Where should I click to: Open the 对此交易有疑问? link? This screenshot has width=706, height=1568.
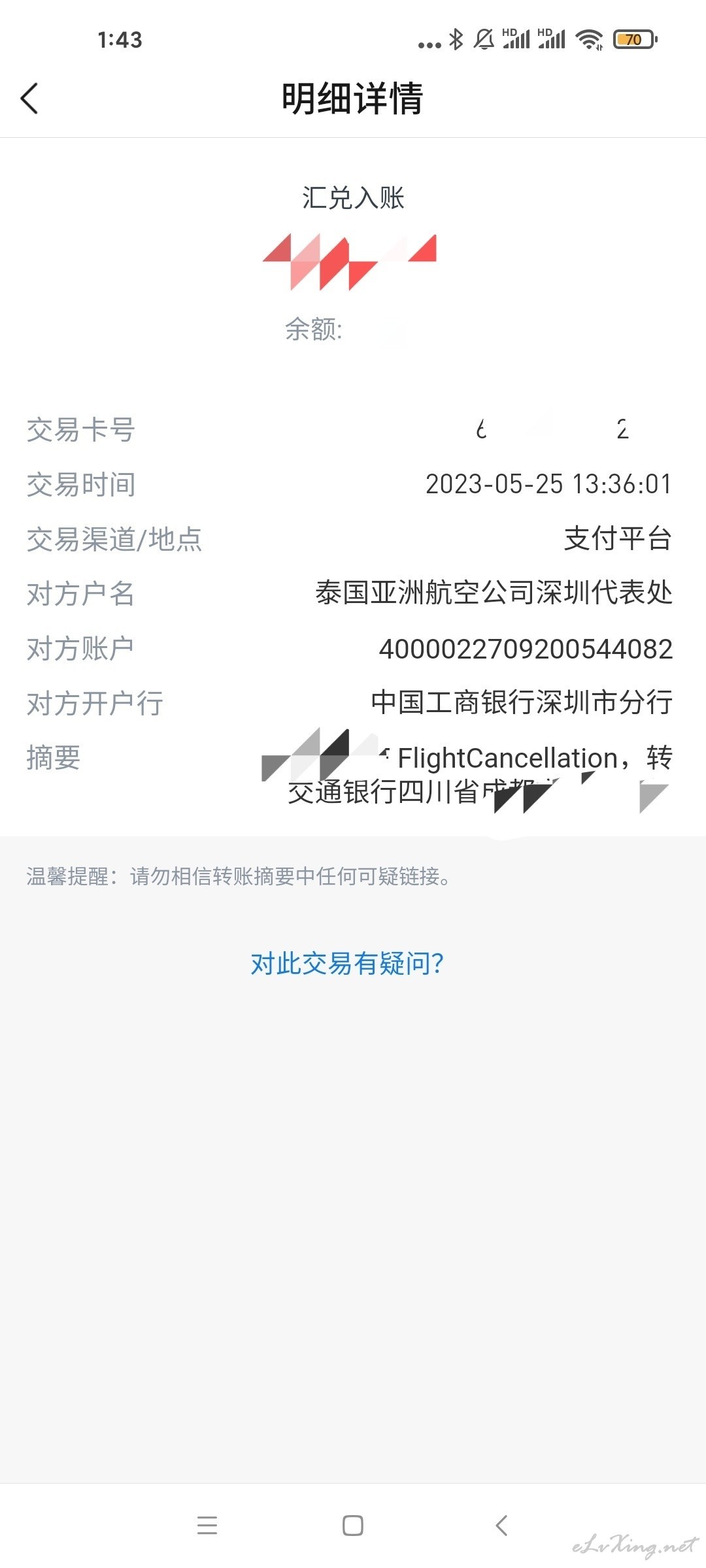[347, 964]
